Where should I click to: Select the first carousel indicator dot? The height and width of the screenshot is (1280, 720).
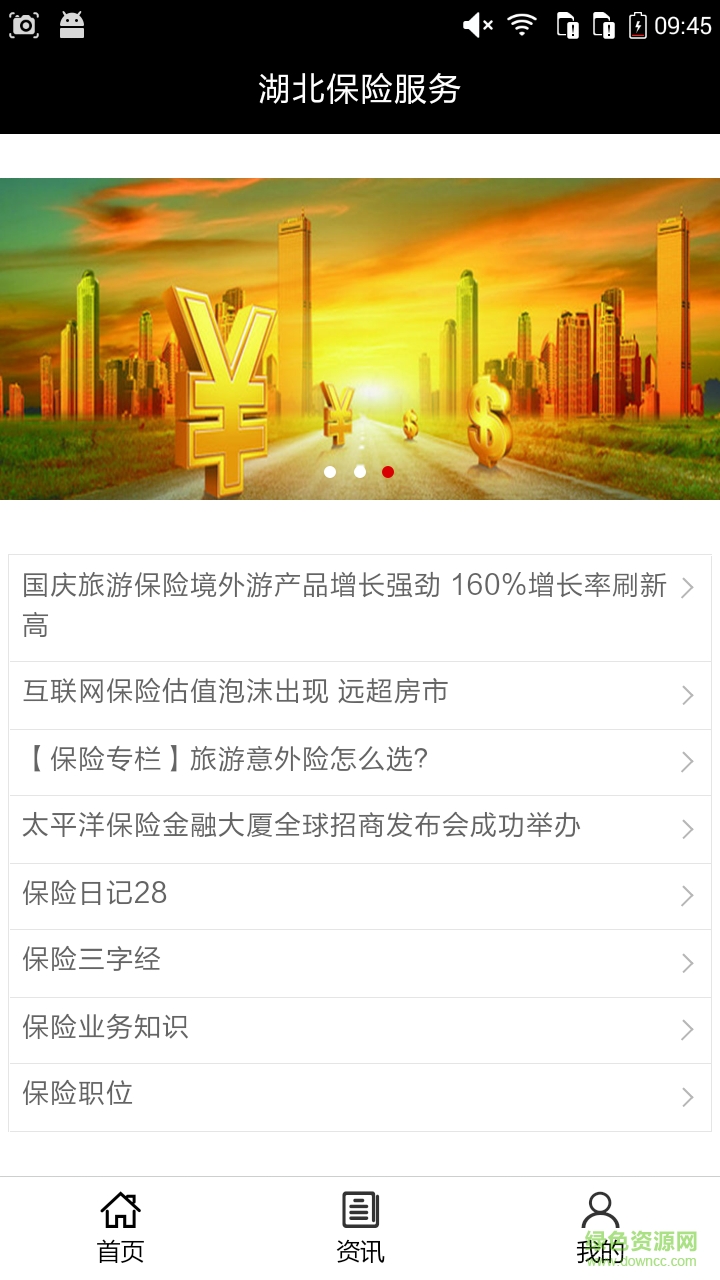tap(330, 471)
